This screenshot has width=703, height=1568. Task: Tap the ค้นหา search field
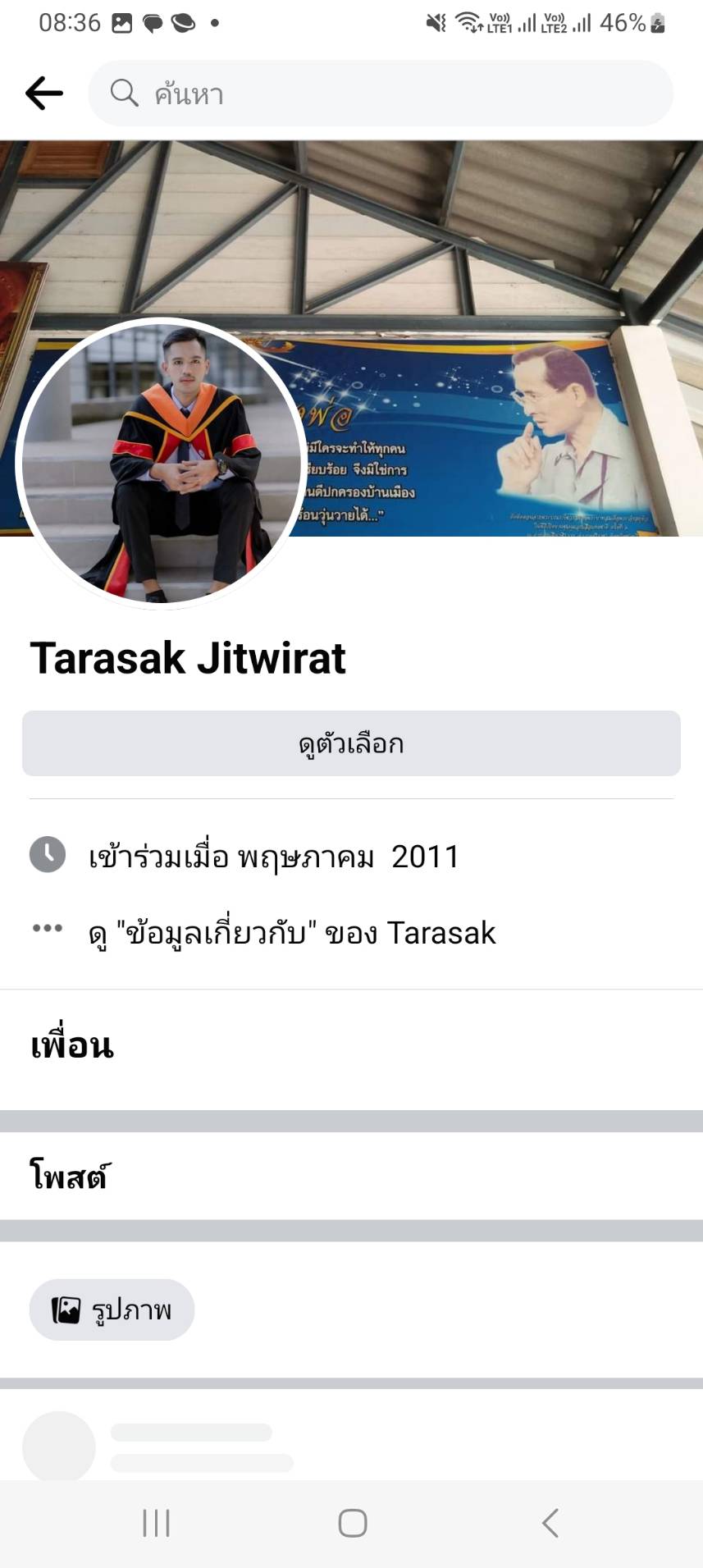click(x=381, y=94)
